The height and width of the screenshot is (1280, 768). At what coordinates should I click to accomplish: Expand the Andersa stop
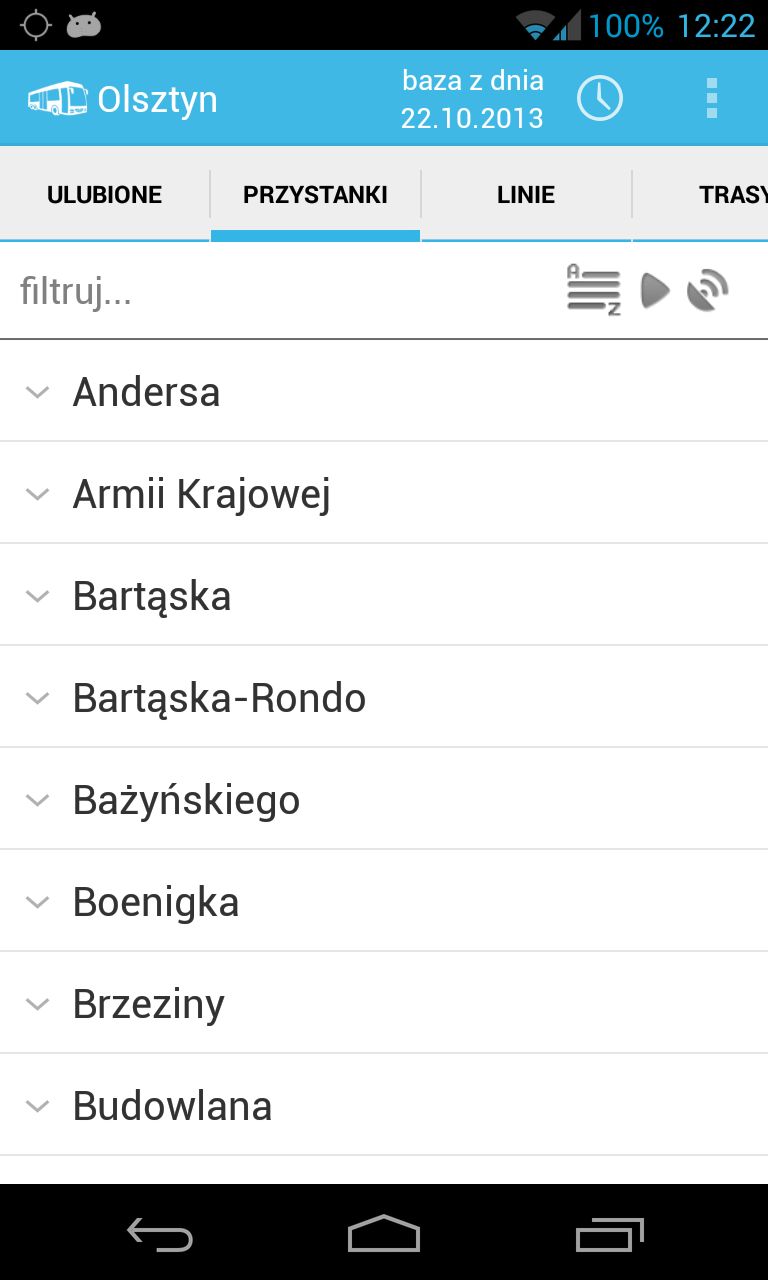pyautogui.click(x=384, y=391)
